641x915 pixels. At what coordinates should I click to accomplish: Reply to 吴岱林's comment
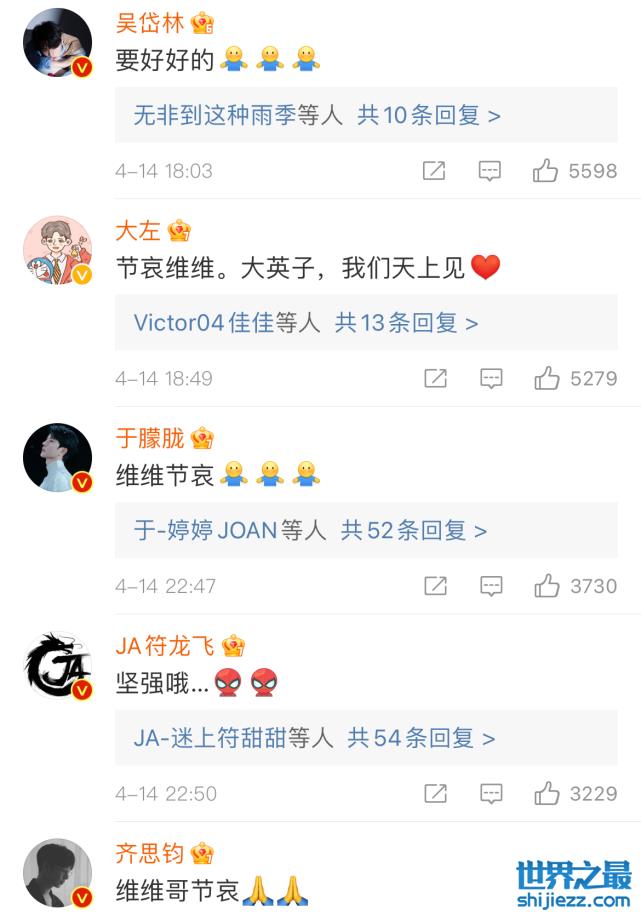coord(489,171)
